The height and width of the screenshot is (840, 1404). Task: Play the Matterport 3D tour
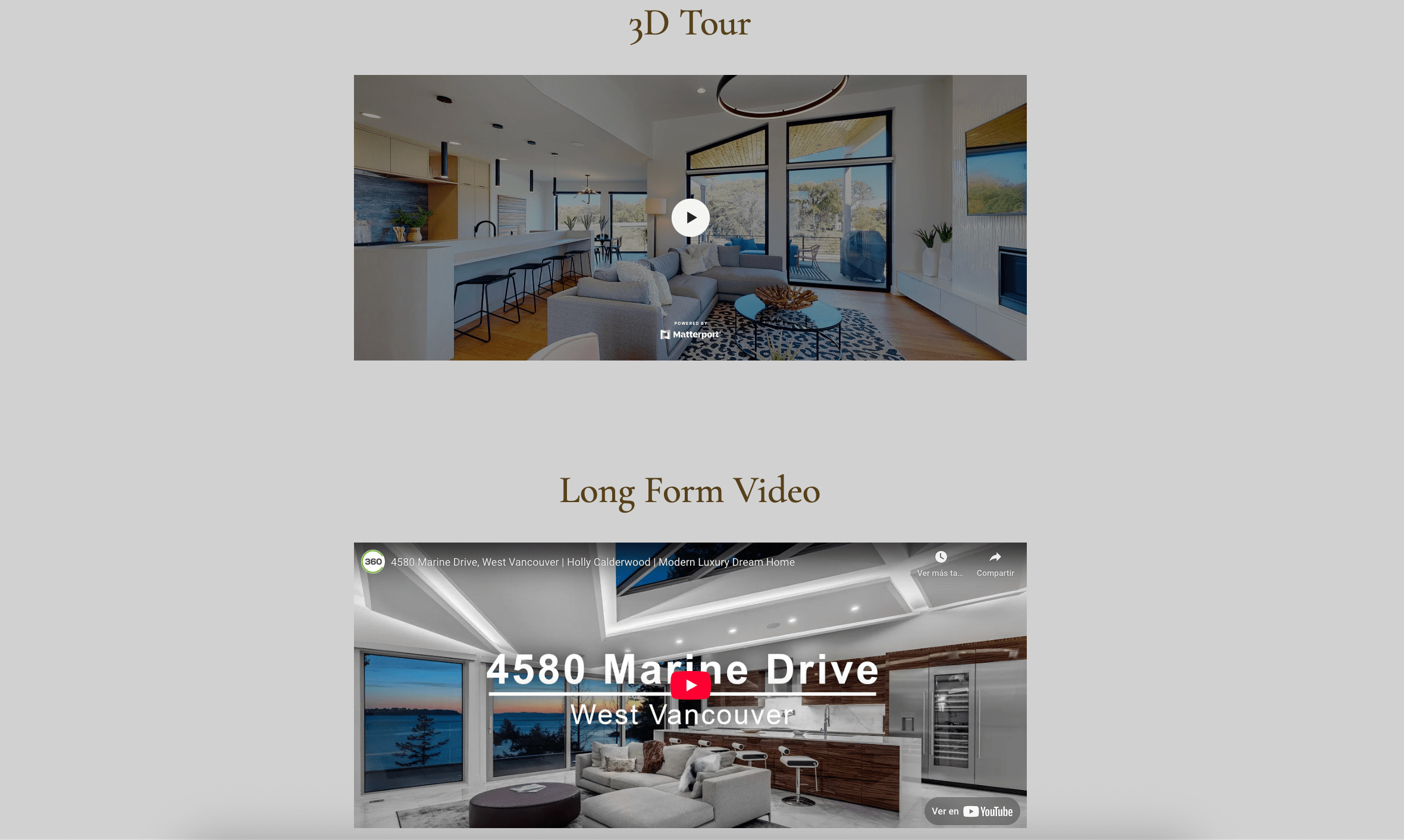pos(690,218)
